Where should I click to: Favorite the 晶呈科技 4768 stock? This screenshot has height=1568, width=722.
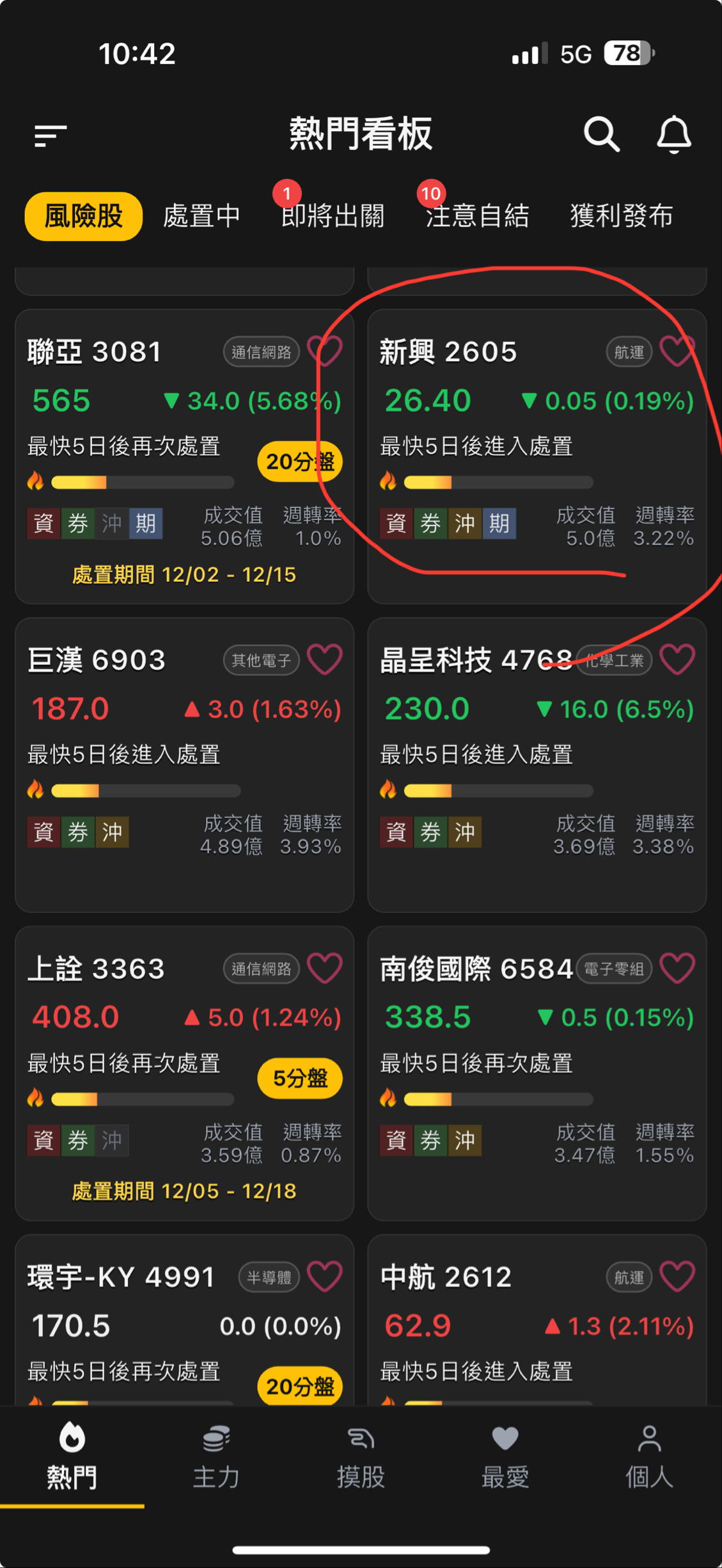(x=677, y=659)
